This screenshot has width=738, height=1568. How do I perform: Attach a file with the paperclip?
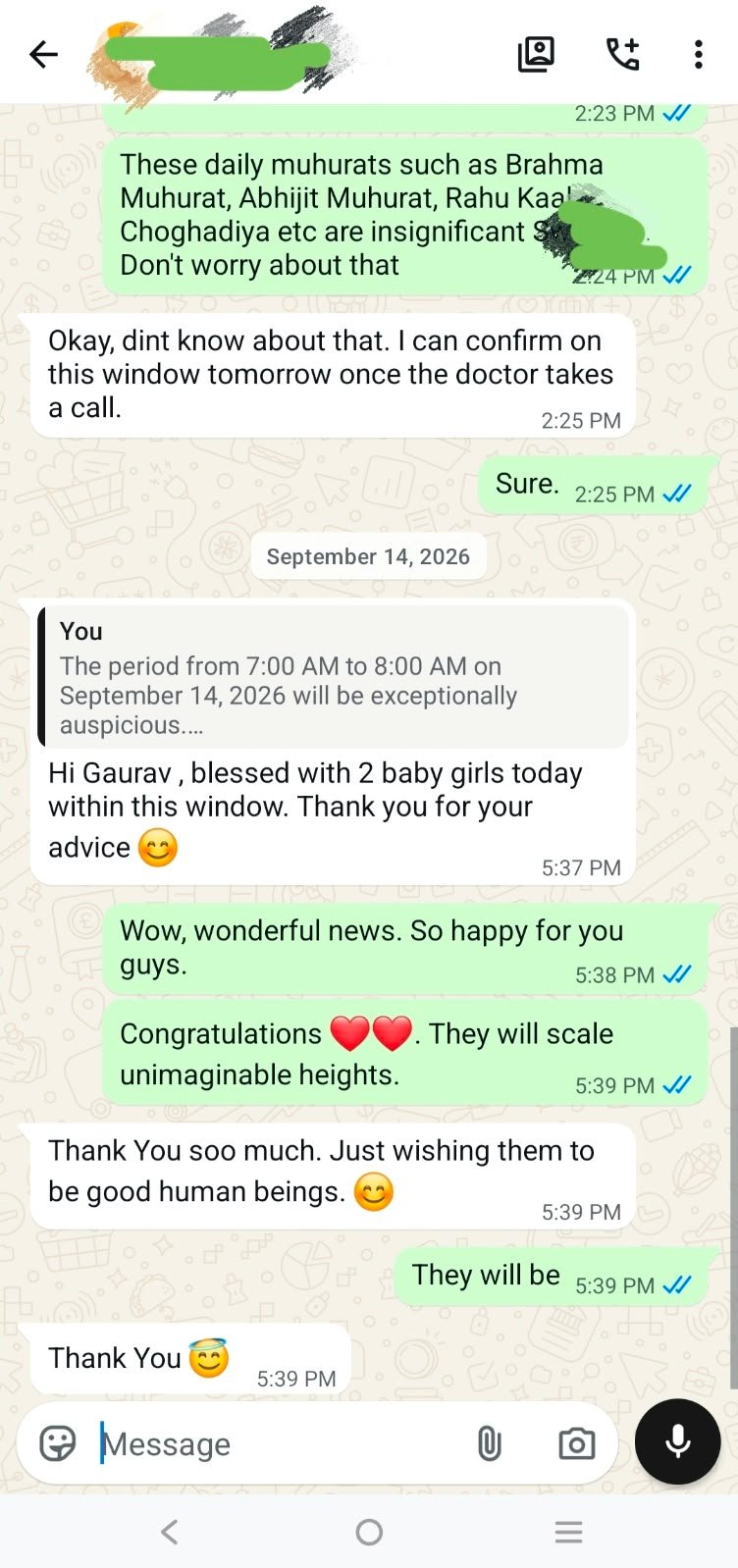coord(489,1443)
